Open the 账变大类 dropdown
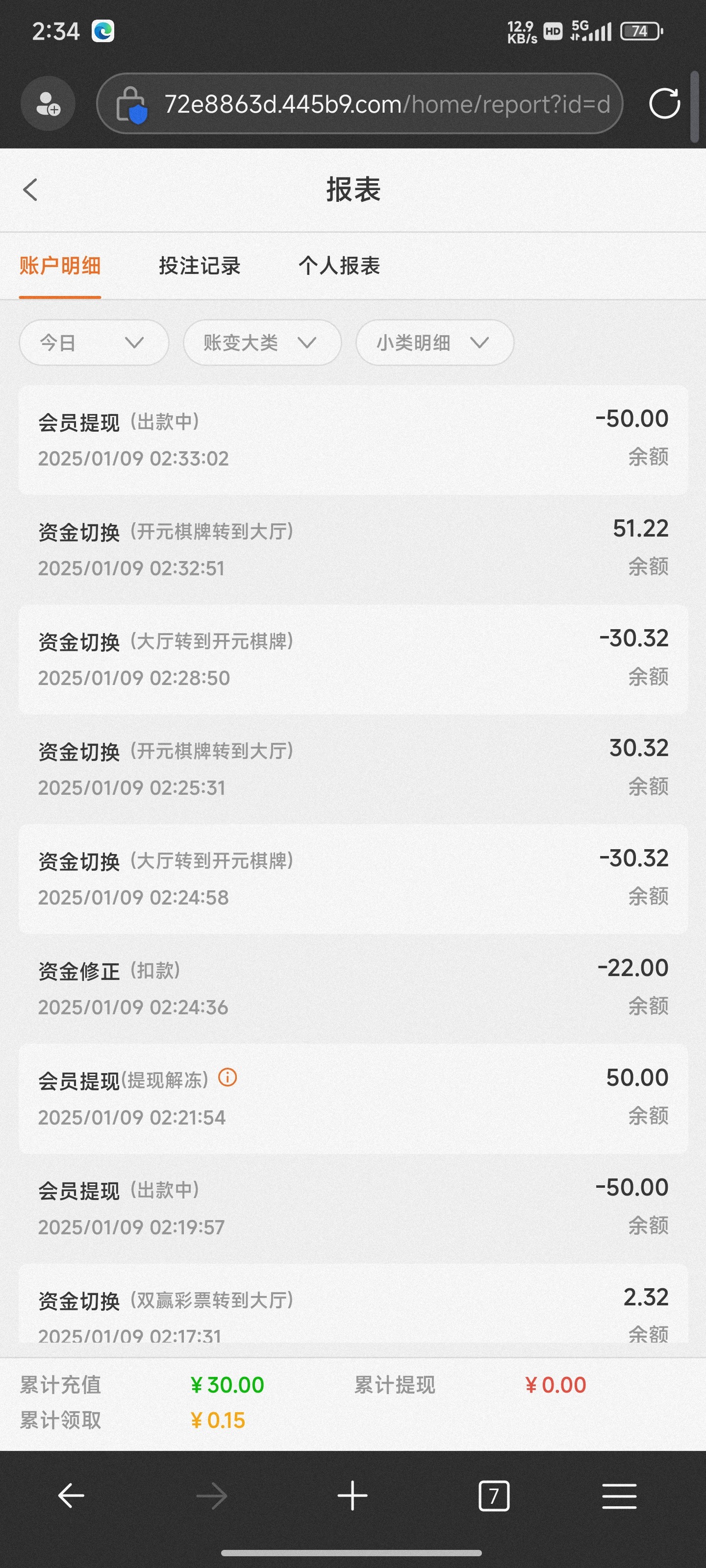This screenshot has height=1568, width=706. click(261, 343)
